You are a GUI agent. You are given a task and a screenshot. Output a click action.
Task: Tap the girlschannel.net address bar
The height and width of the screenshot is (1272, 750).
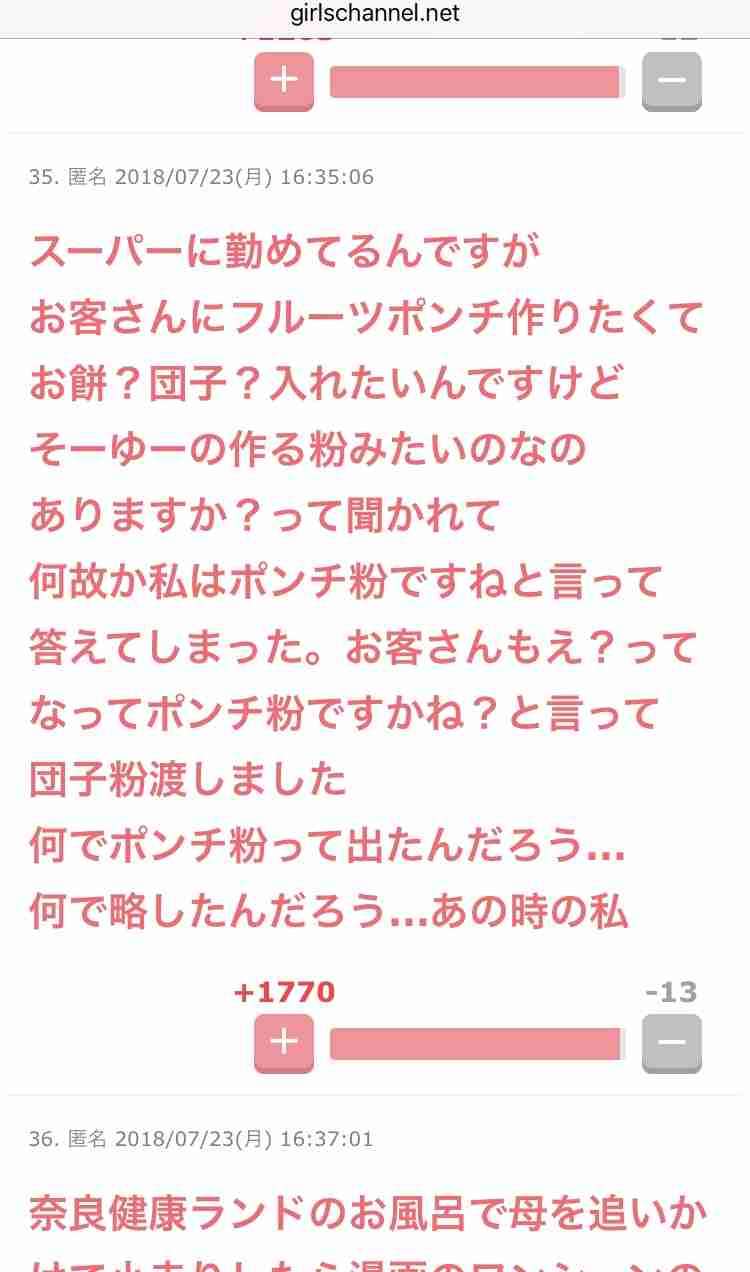pos(375,14)
